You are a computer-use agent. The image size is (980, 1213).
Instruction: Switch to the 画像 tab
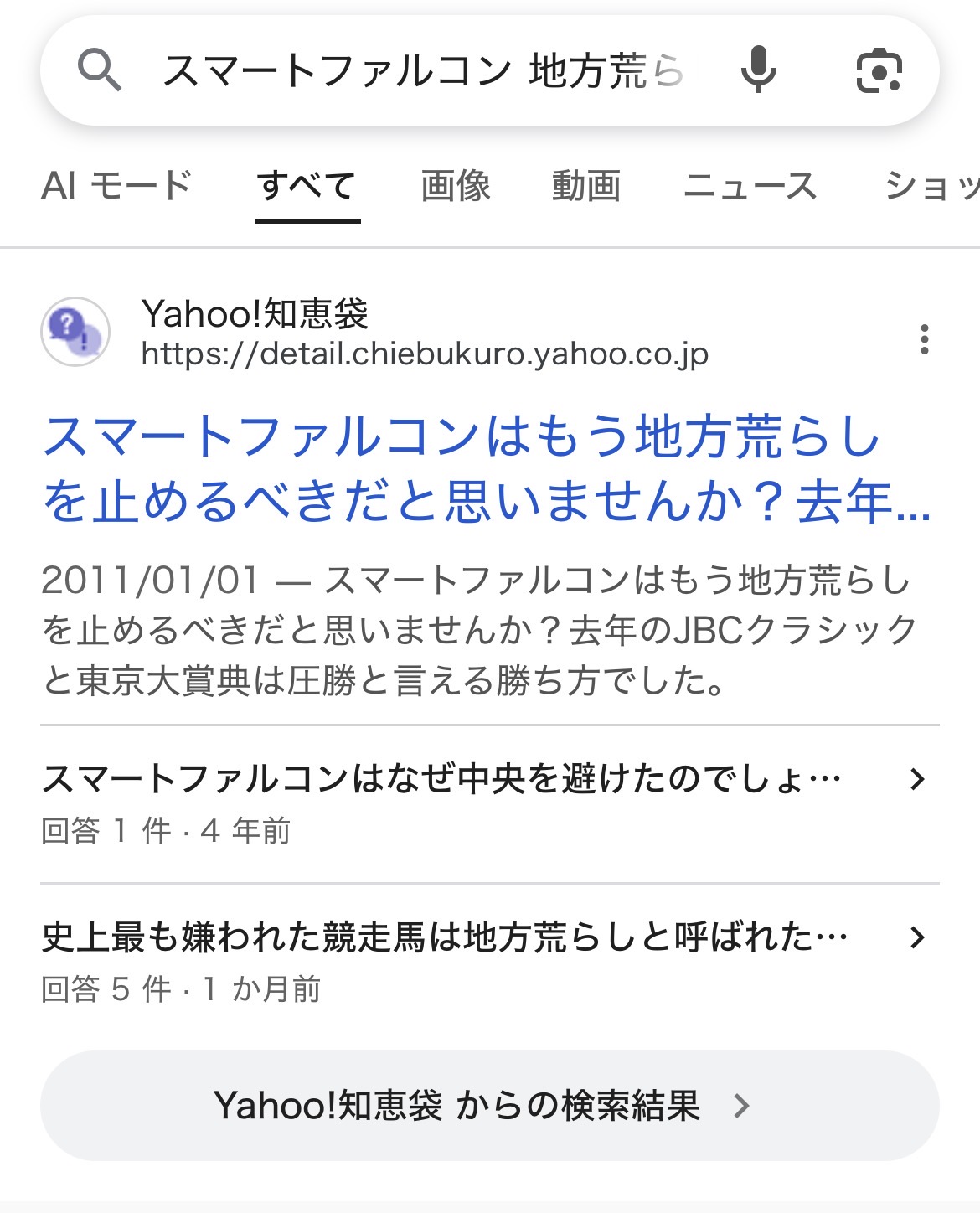(456, 186)
